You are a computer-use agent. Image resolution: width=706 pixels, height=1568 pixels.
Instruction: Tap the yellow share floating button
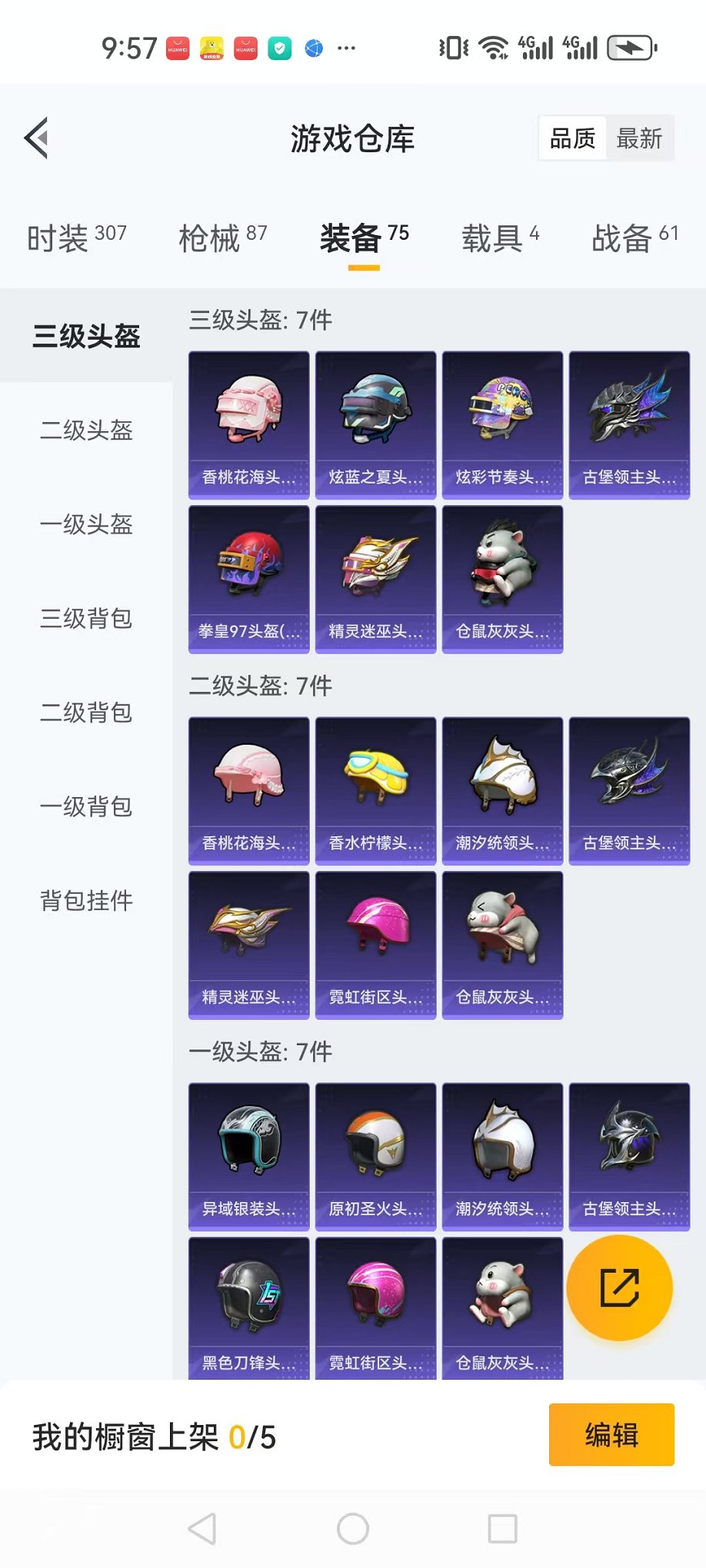[x=619, y=1288]
